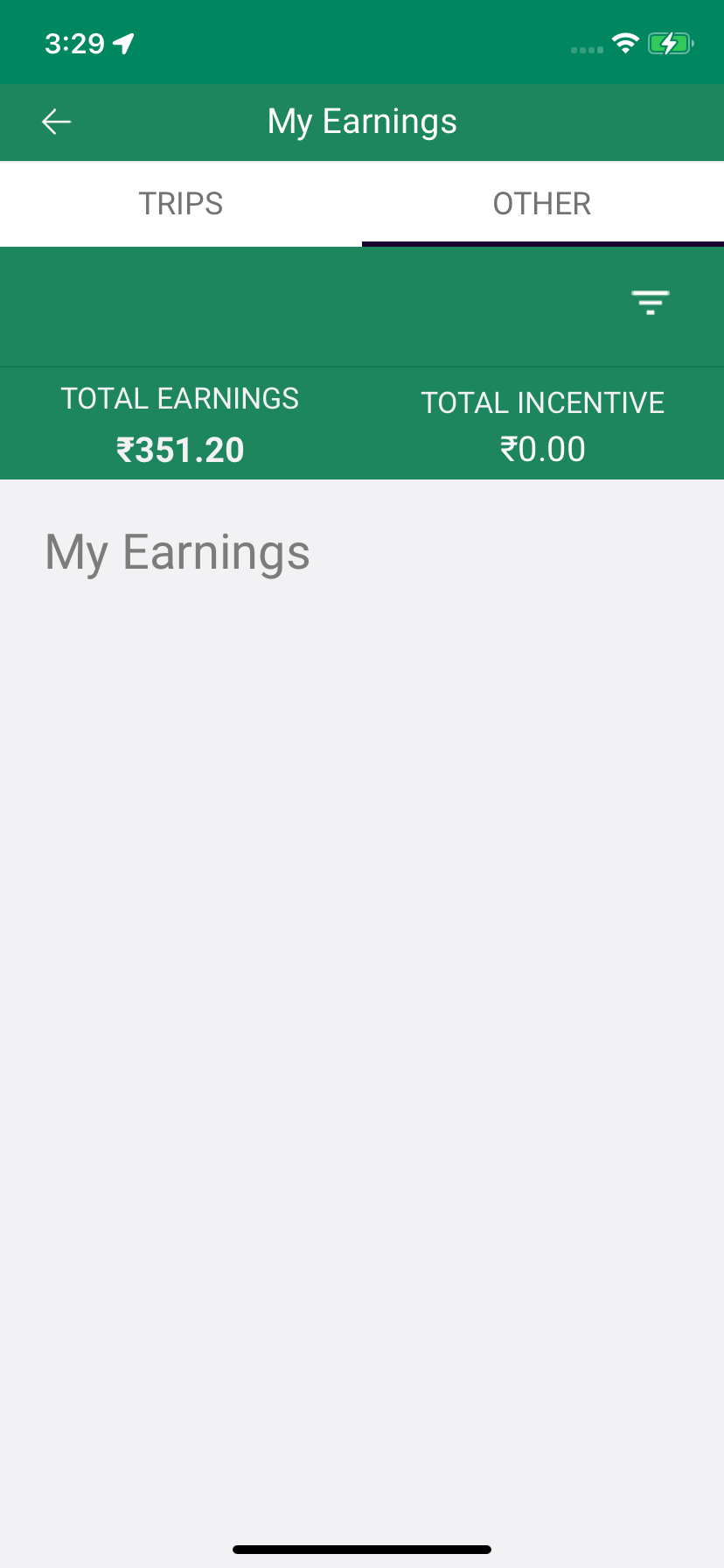Go back from My Earnings

(57, 122)
